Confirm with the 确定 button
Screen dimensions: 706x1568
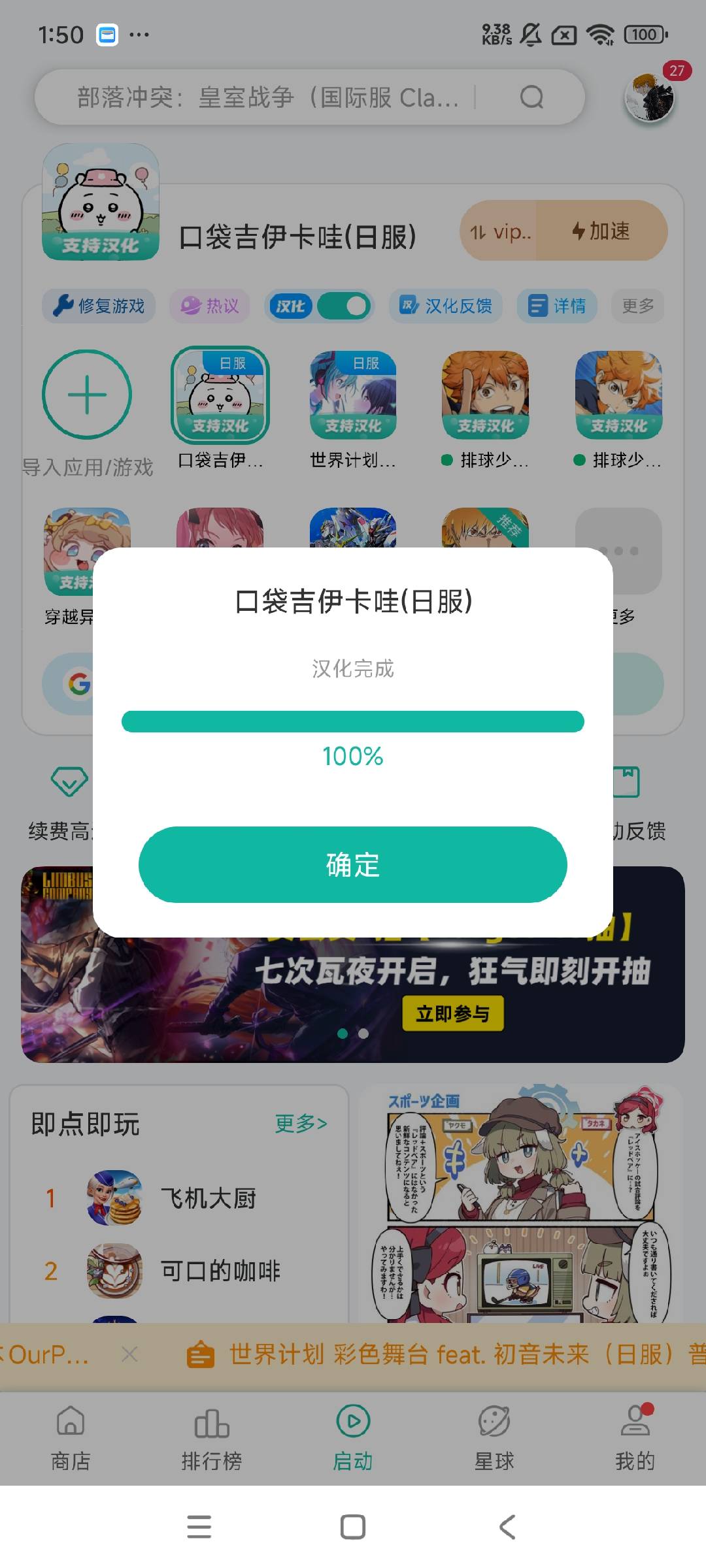[352, 864]
